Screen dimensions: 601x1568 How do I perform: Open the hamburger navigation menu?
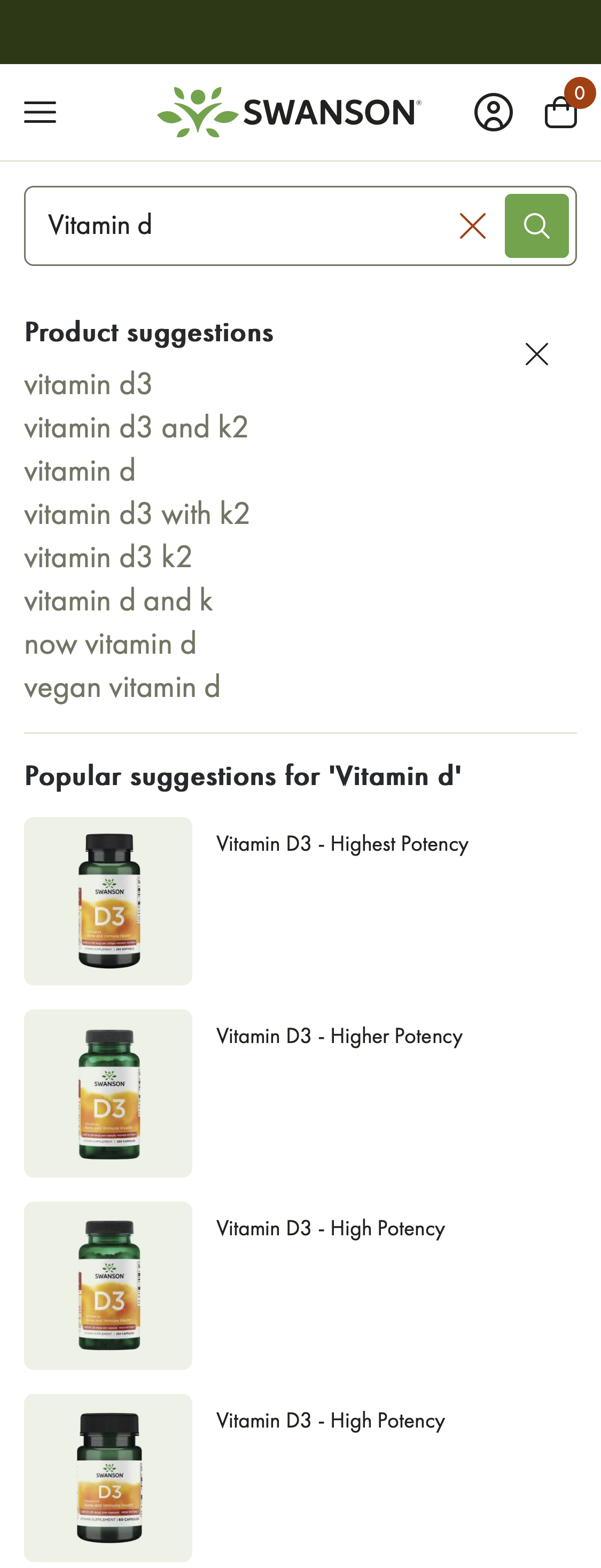pyautogui.click(x=40, y=112)
